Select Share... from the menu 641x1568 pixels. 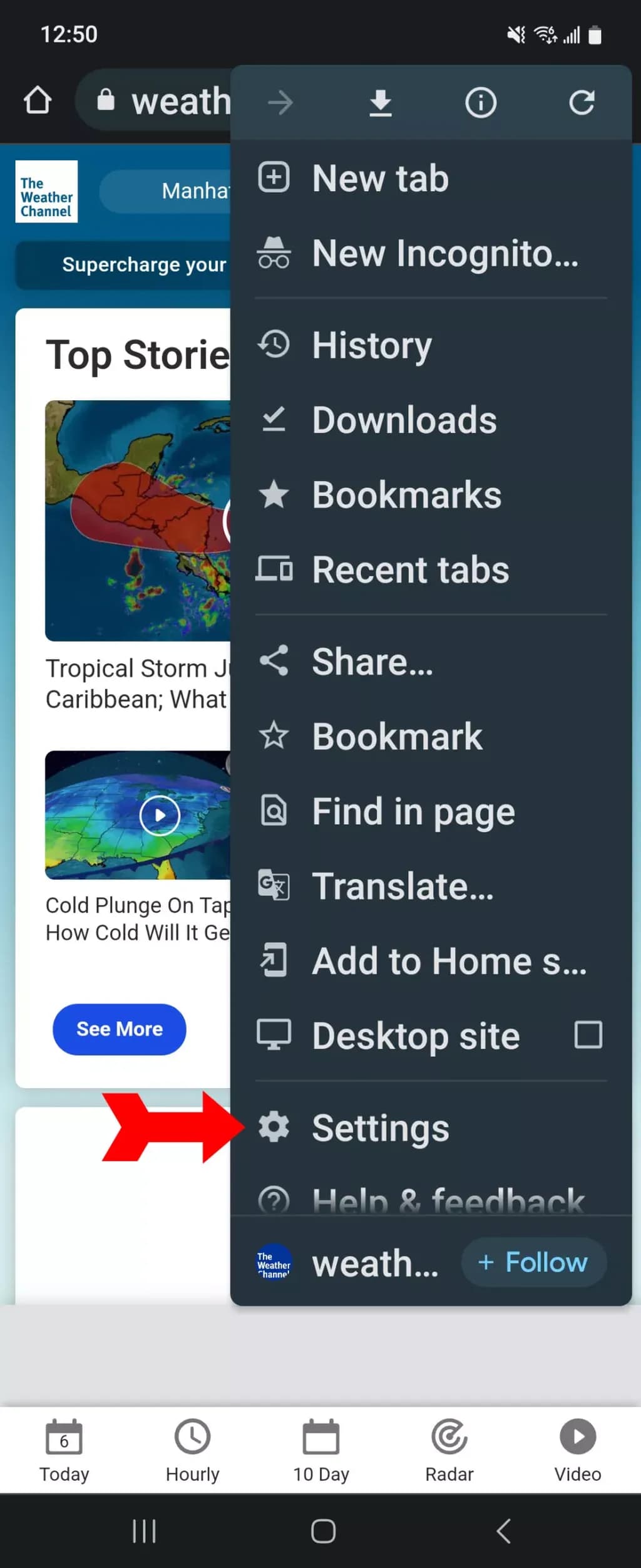point(372,662)
